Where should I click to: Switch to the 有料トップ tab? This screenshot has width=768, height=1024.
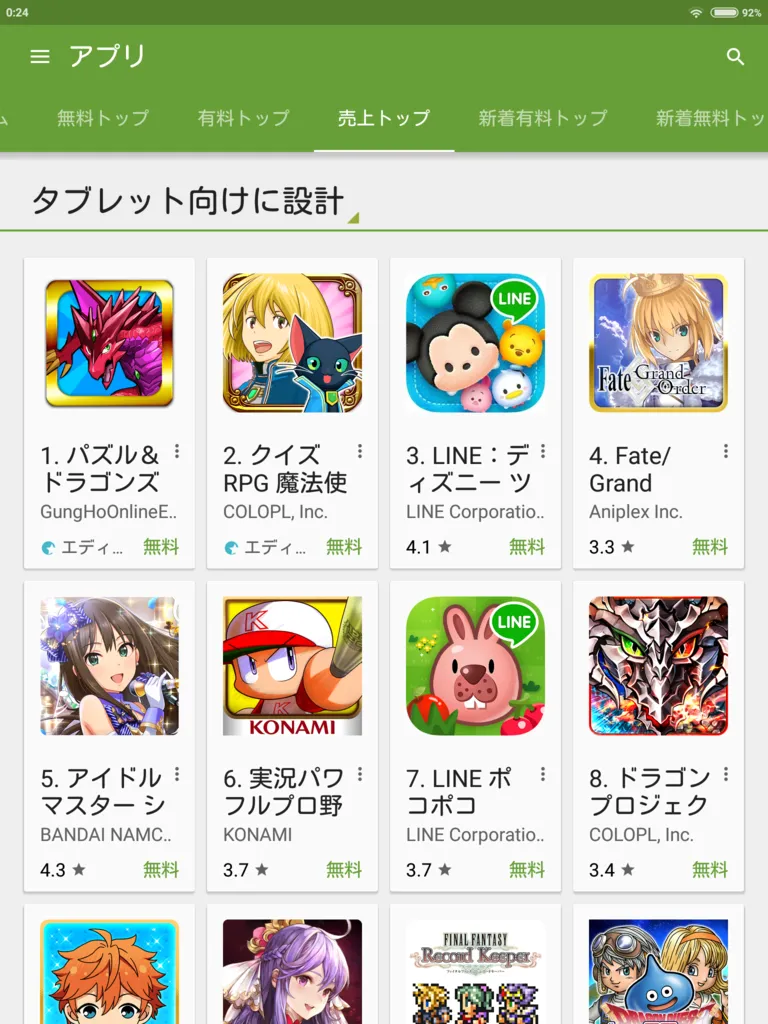[x=243, y=118]
